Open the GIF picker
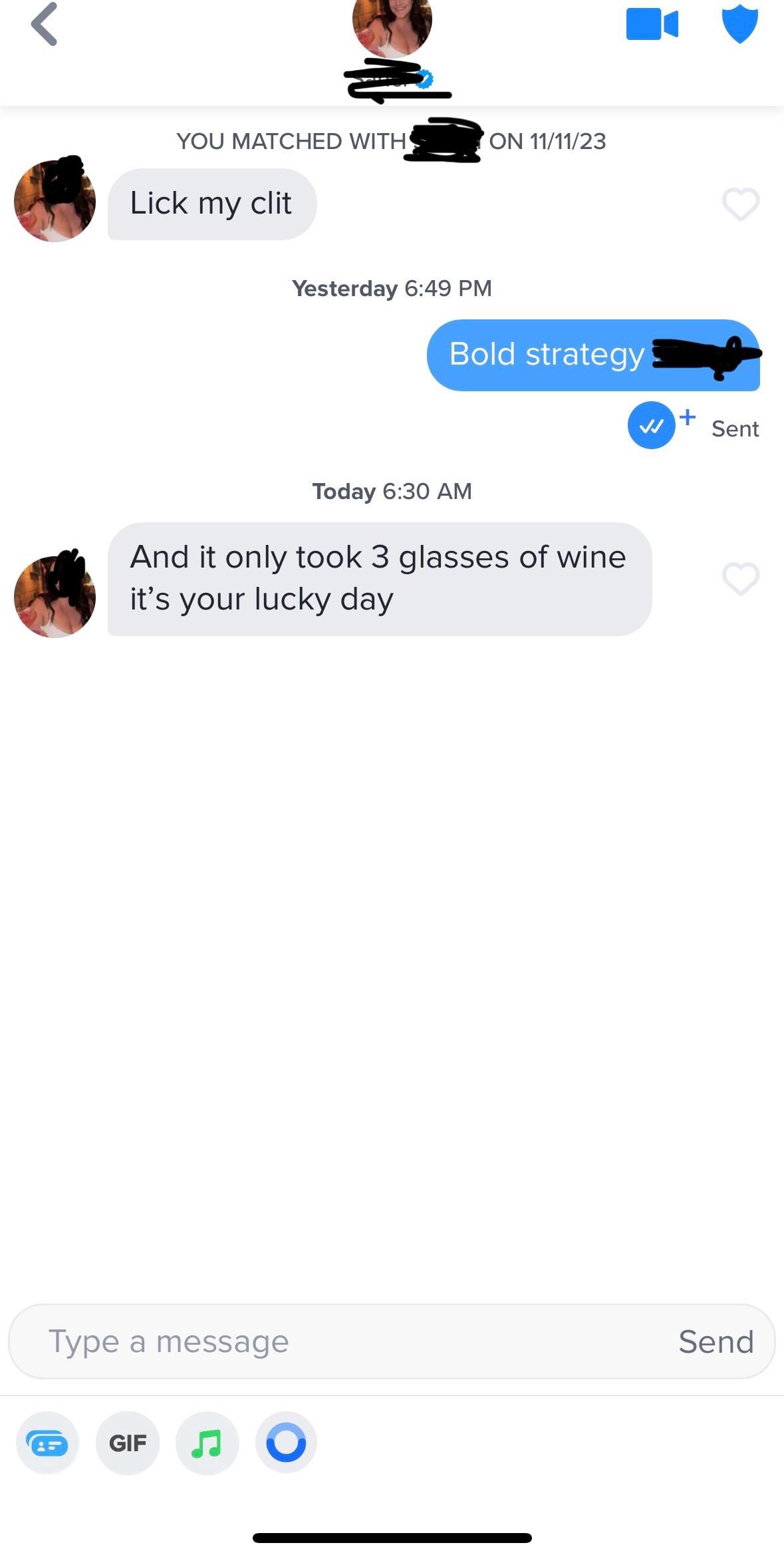The image size is (784, 1559). tap(128, 1443)
